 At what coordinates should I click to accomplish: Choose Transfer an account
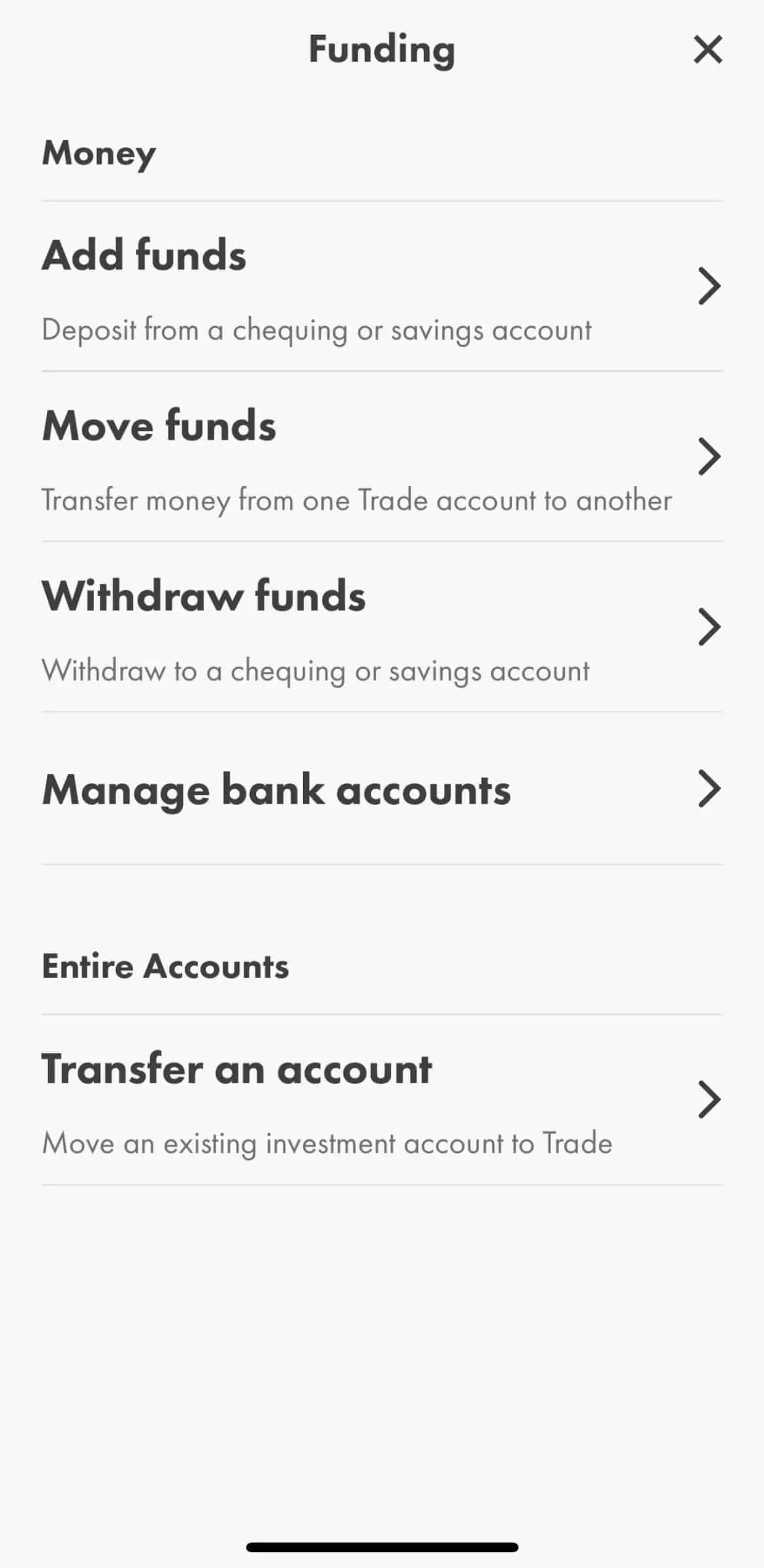pyautogui.click(x=382, y=1100)
